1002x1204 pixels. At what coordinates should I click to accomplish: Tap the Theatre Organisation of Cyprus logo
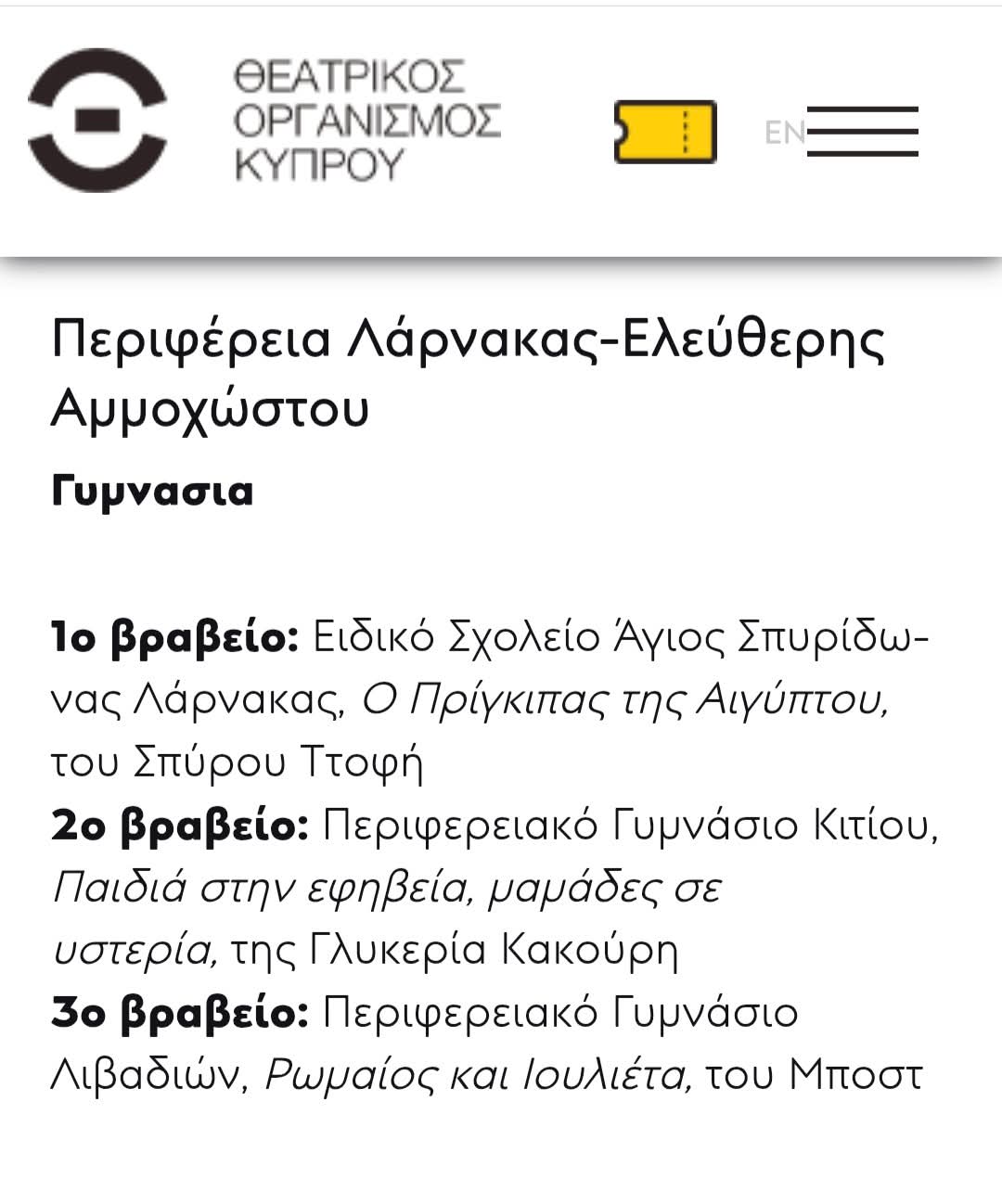pyautogui.click(x=97, y=121)
